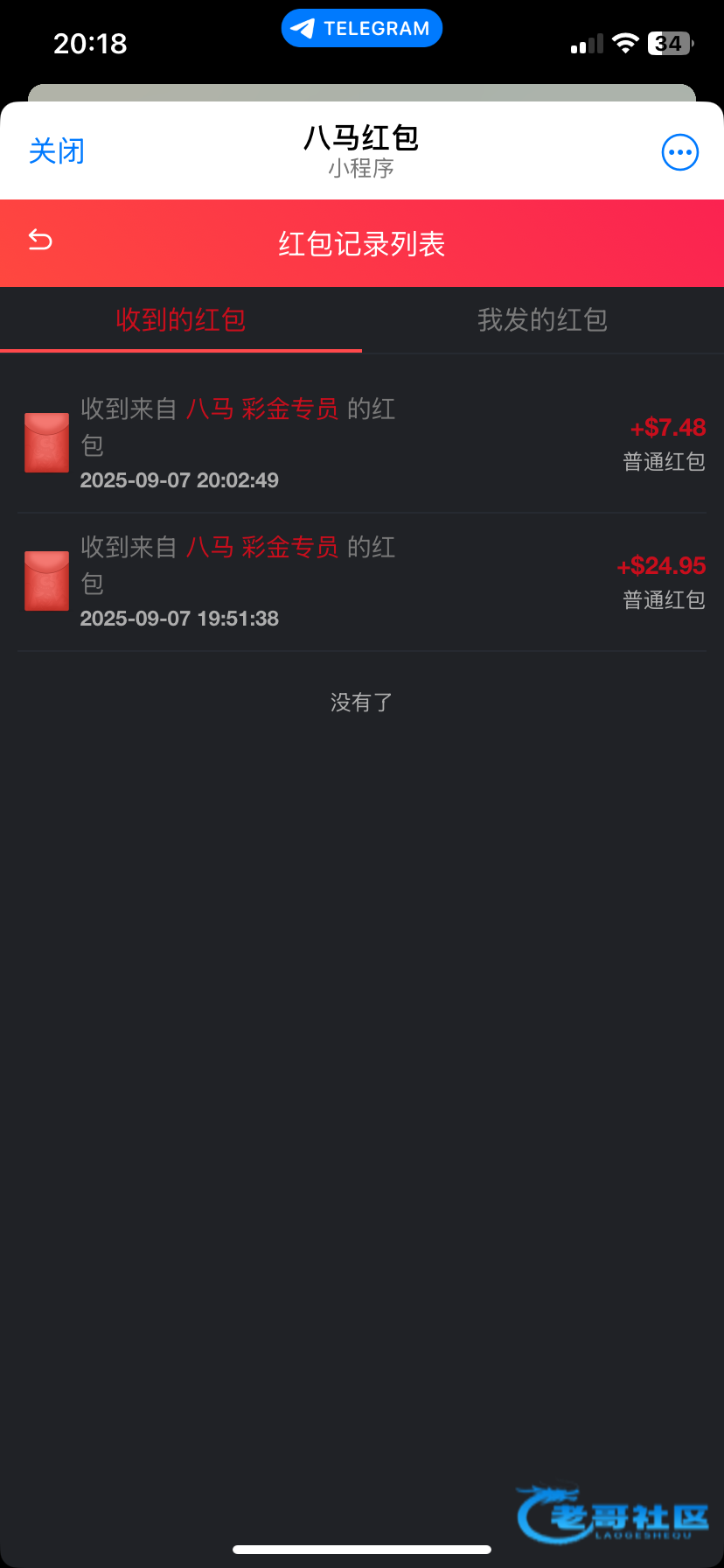
Task: Open the +$24.95 red packet record
Action: pyautogui.click(x=362, y=582)
